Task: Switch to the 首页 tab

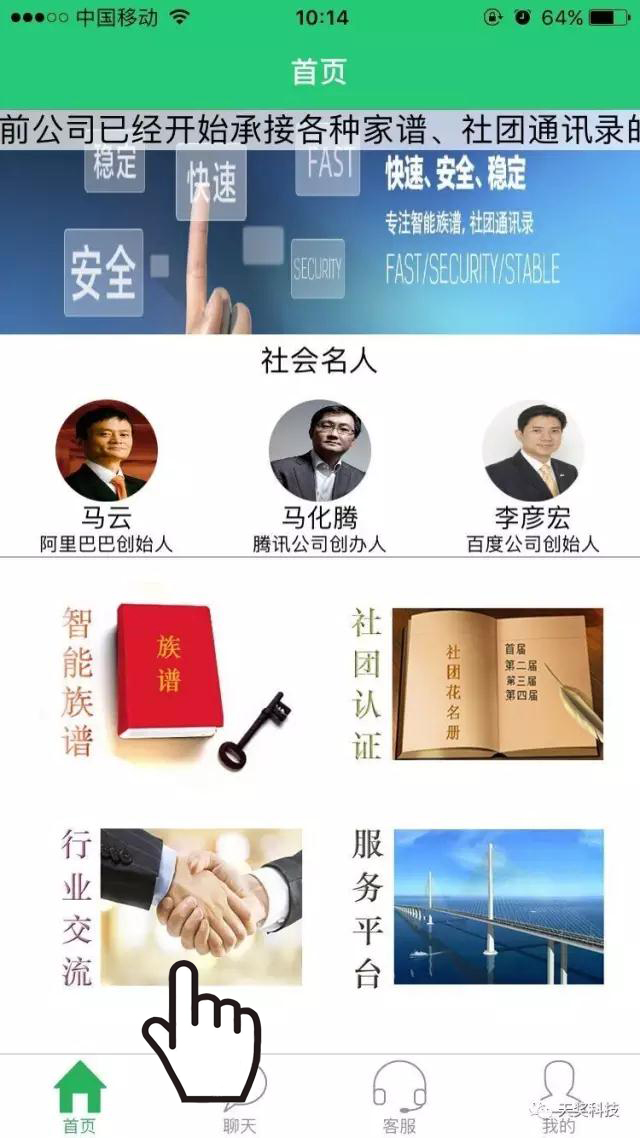Action: [x=80, y=1096]
